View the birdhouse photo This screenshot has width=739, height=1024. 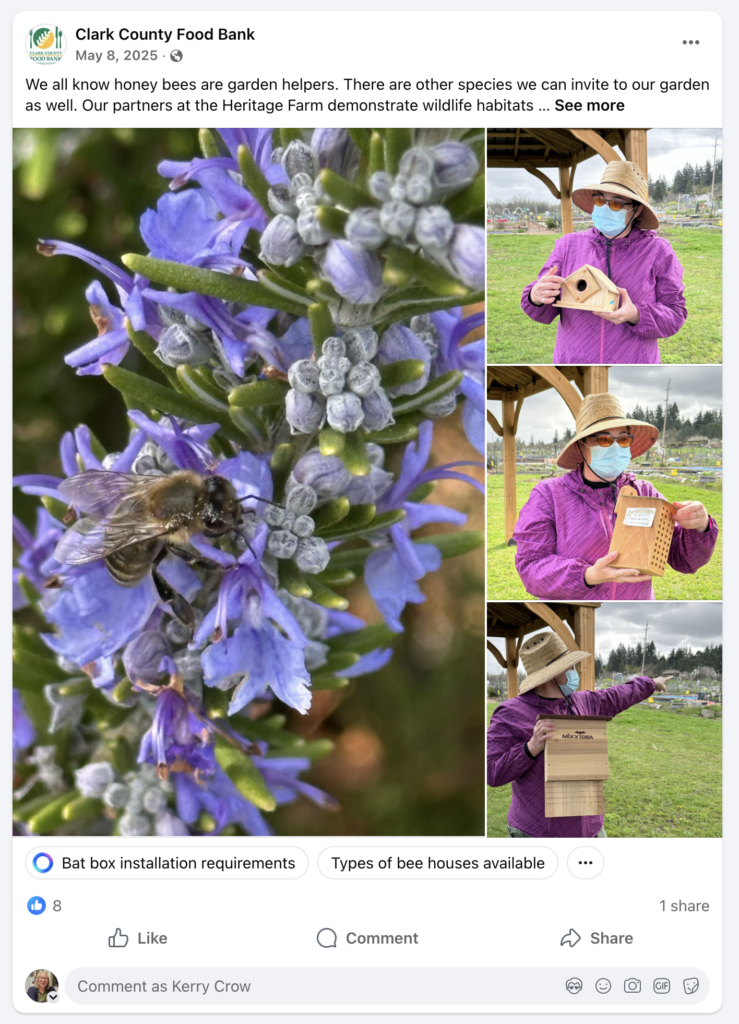point(603,245)
